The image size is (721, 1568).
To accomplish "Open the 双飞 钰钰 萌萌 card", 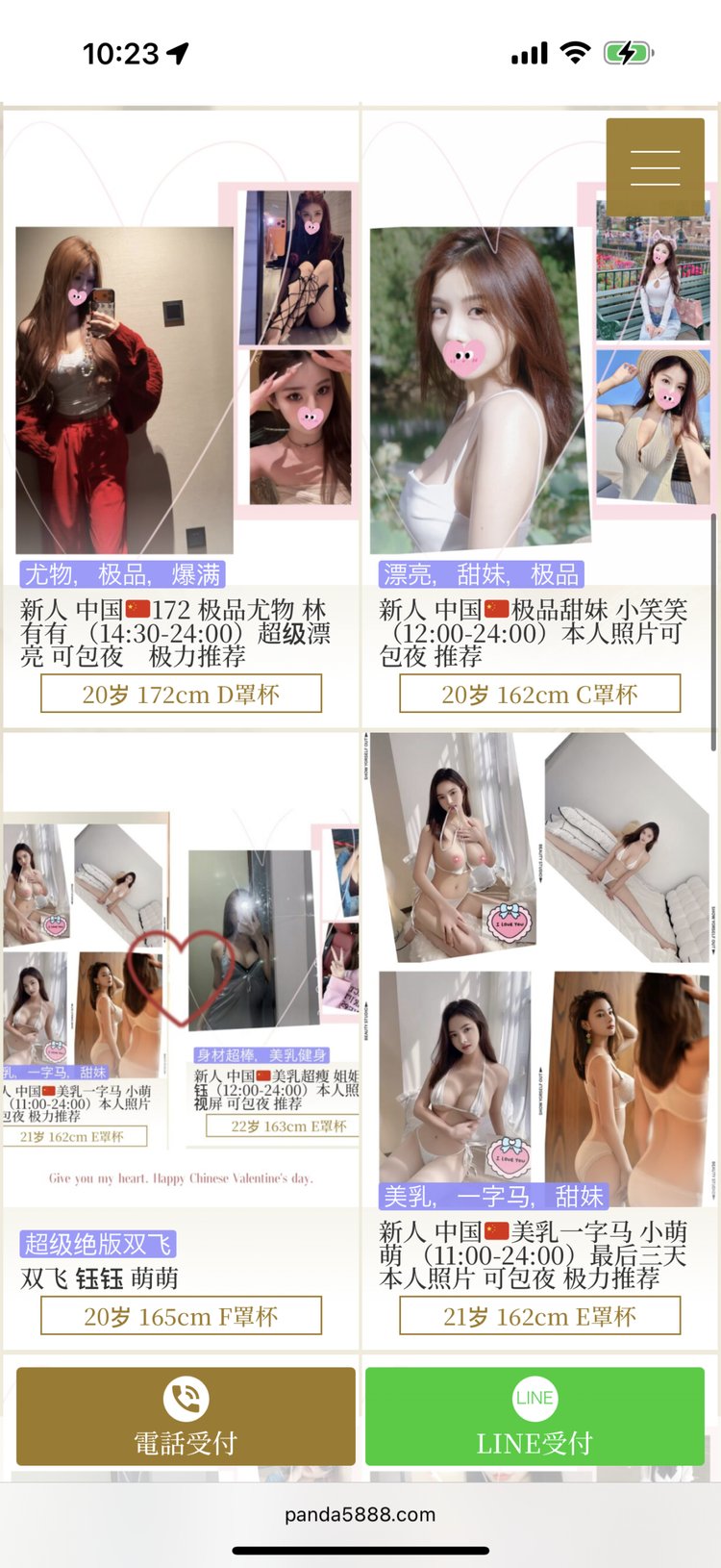I will pos(181,1039).
